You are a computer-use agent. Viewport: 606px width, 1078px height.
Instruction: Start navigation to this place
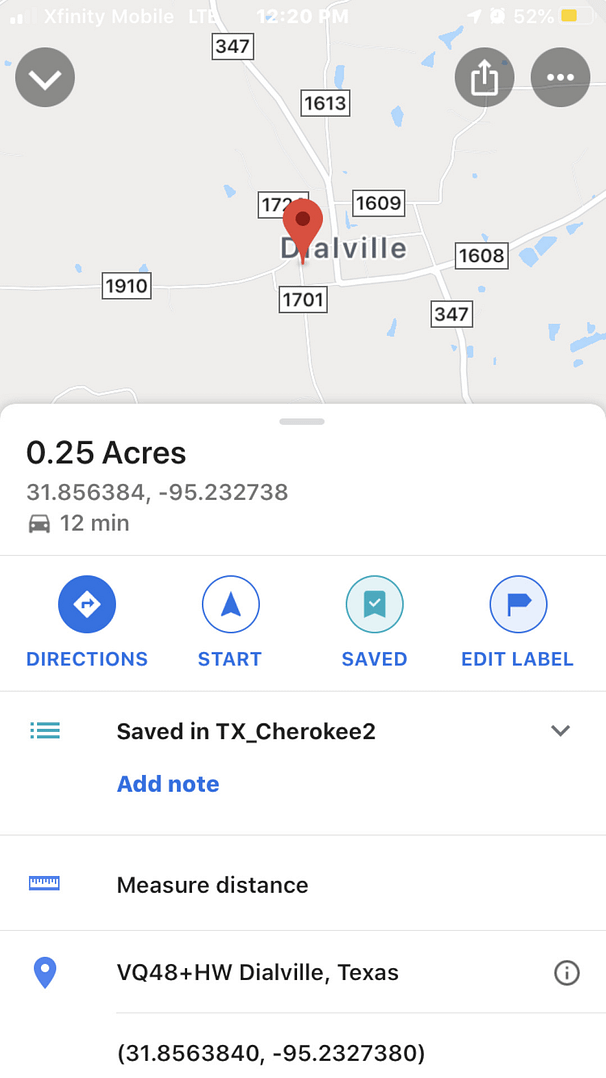230,605
